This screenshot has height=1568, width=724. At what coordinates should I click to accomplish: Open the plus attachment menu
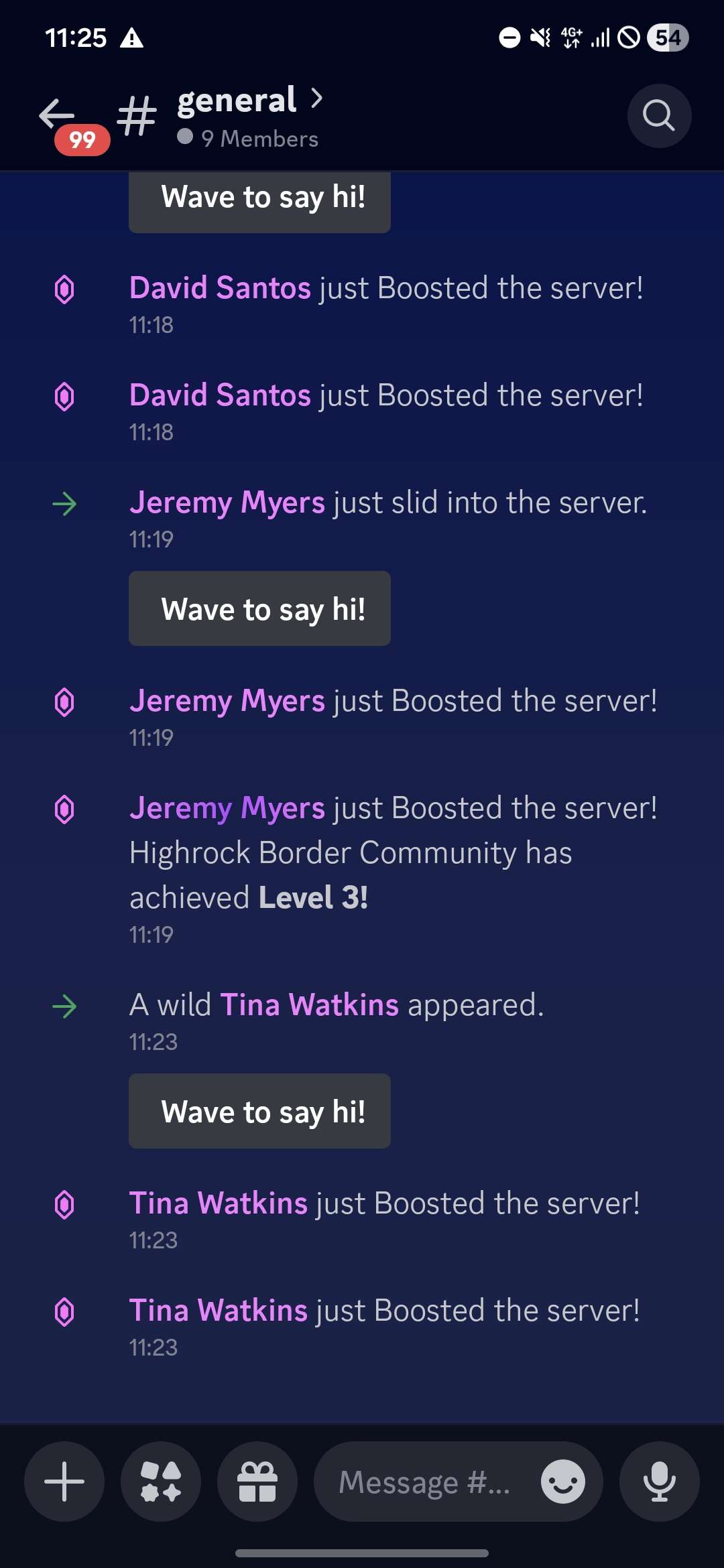(x=64, y=1482)
